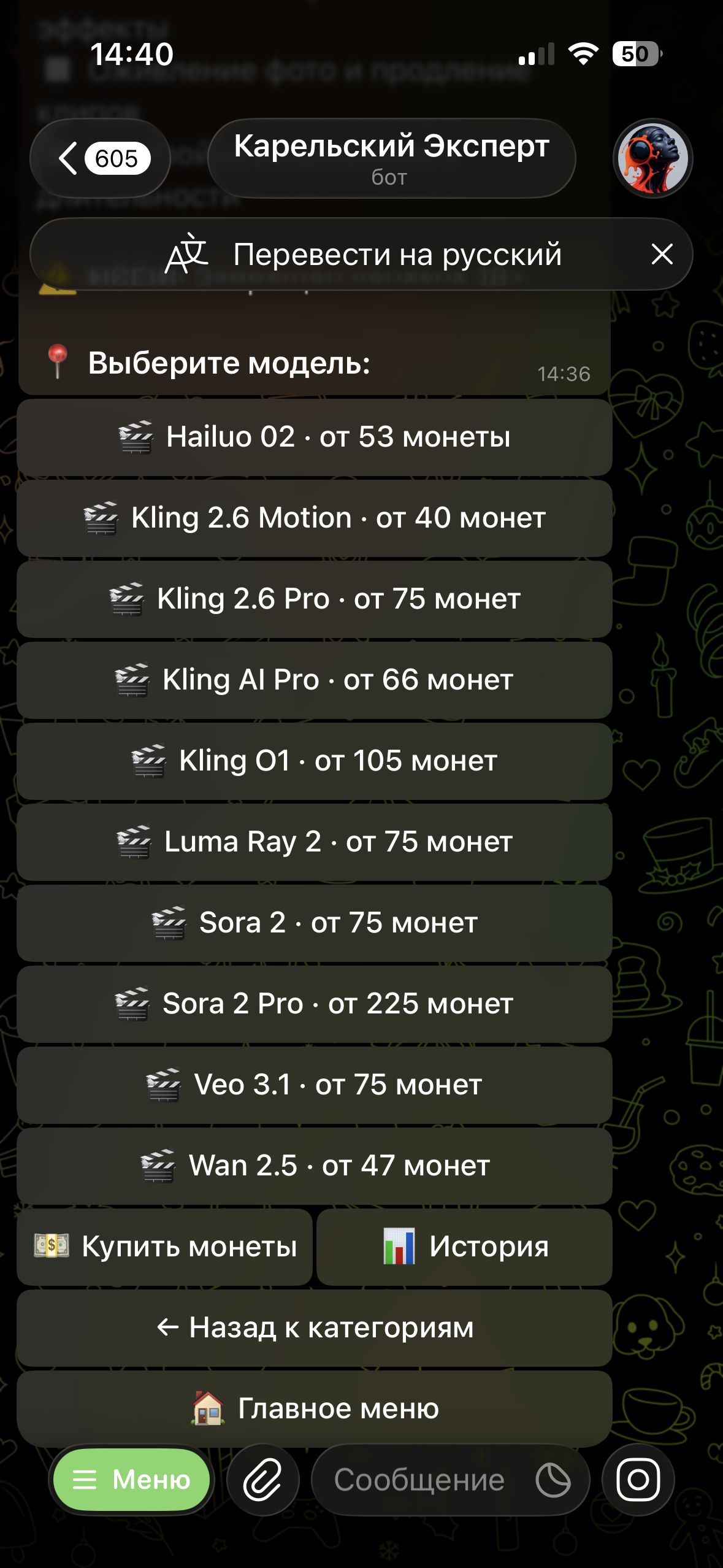Go back to the chat list
This screenshot has height=1568, width=723.
pos(99,158)
